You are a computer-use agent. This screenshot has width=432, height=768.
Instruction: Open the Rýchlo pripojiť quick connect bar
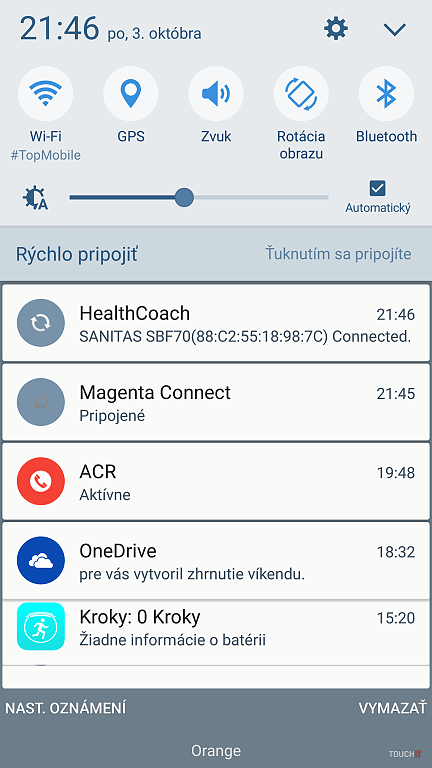tap(216, 254)
